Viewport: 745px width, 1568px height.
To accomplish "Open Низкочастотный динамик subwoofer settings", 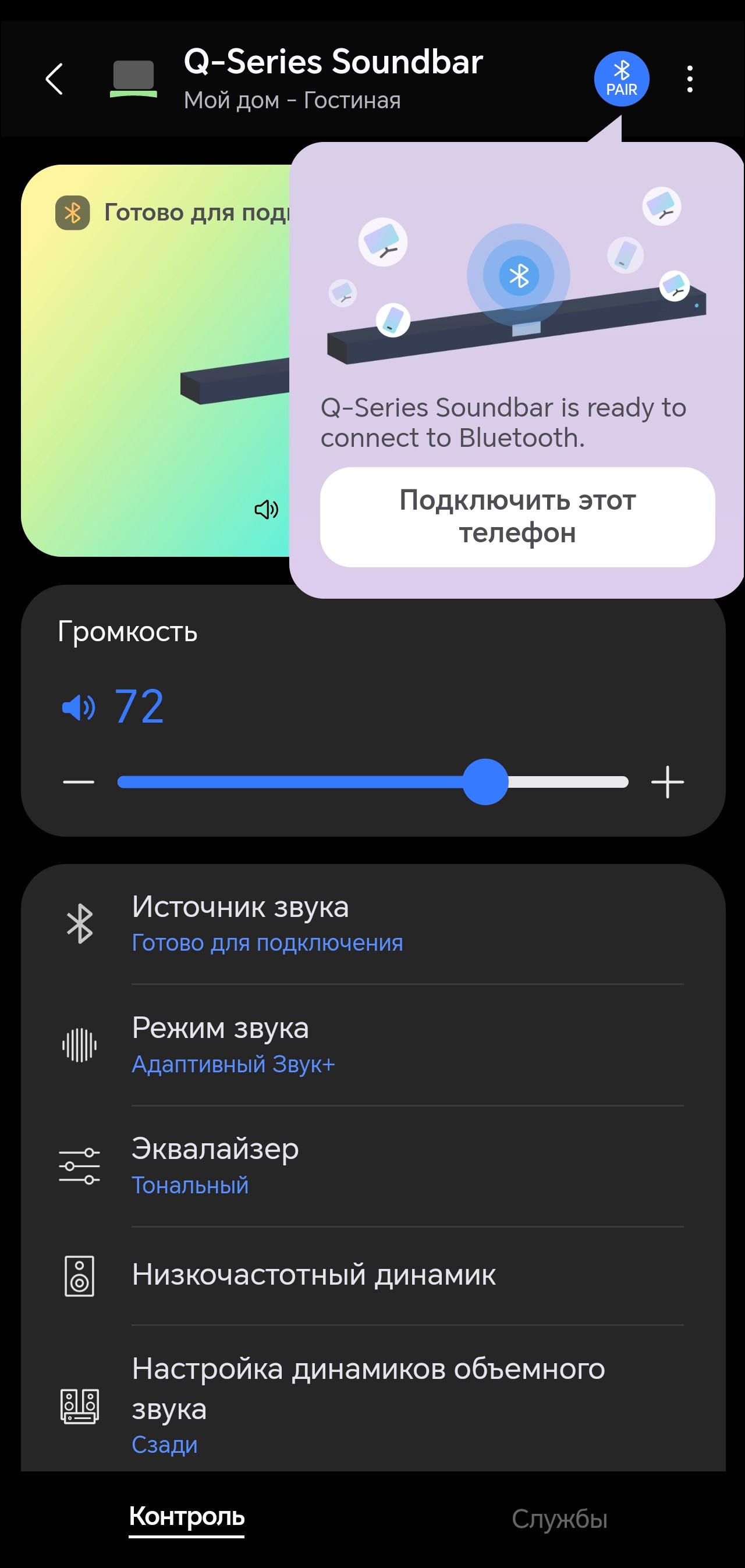I will click(373, 1275).
